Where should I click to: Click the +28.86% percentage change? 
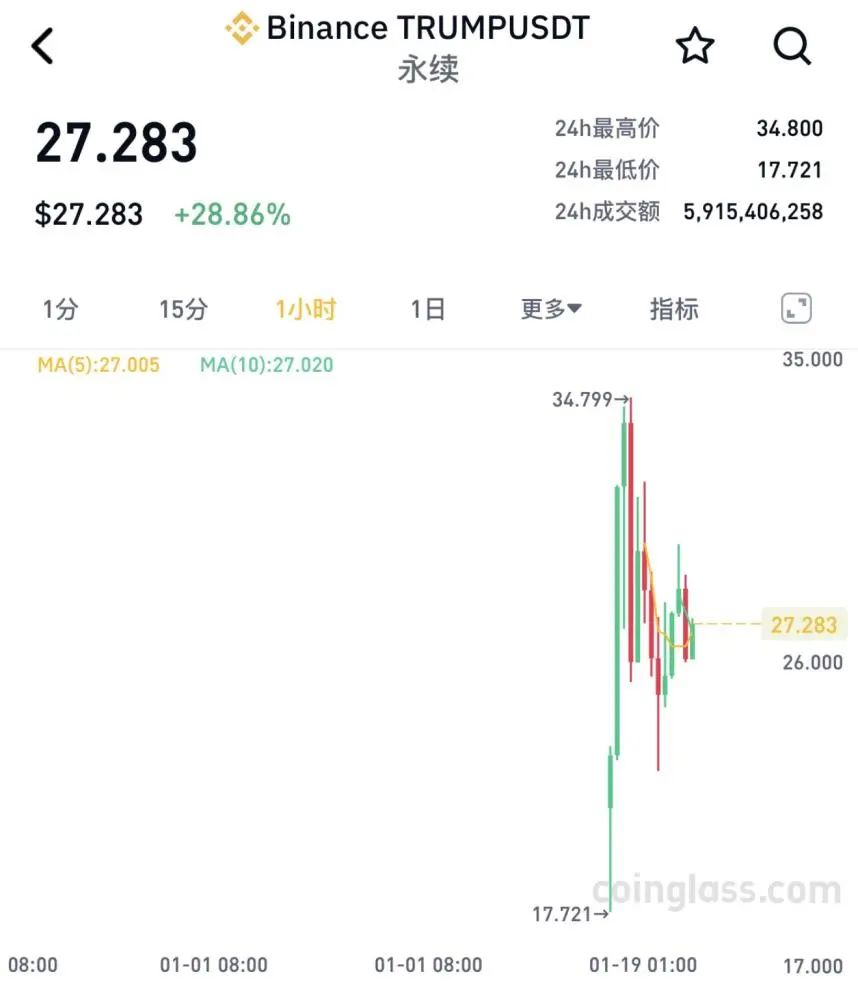pyautogui.click(x=232, y=214)
